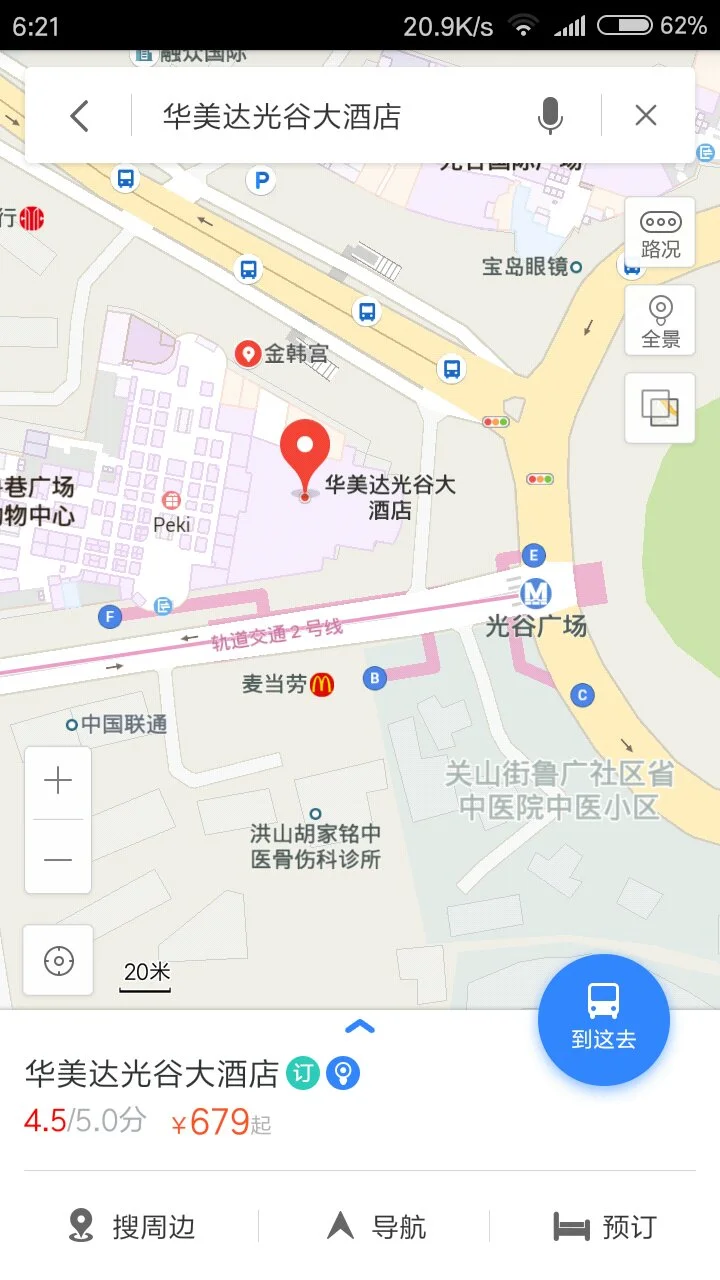Clear the search with the X icon
The width and height of the screenshot is (720, 1280).
[645, 114]
